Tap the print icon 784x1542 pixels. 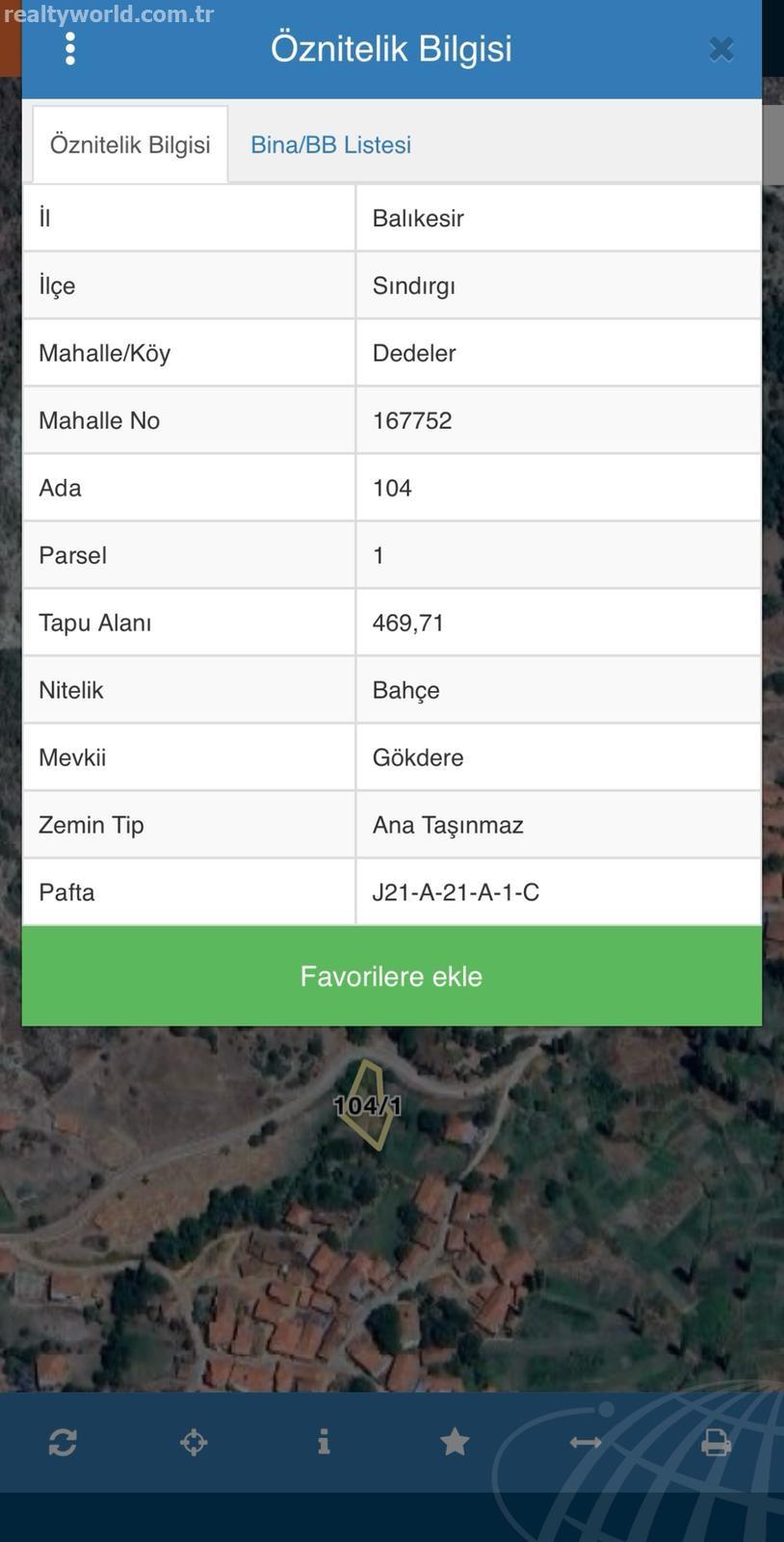pyautogui.click(x=716, y=1443)
